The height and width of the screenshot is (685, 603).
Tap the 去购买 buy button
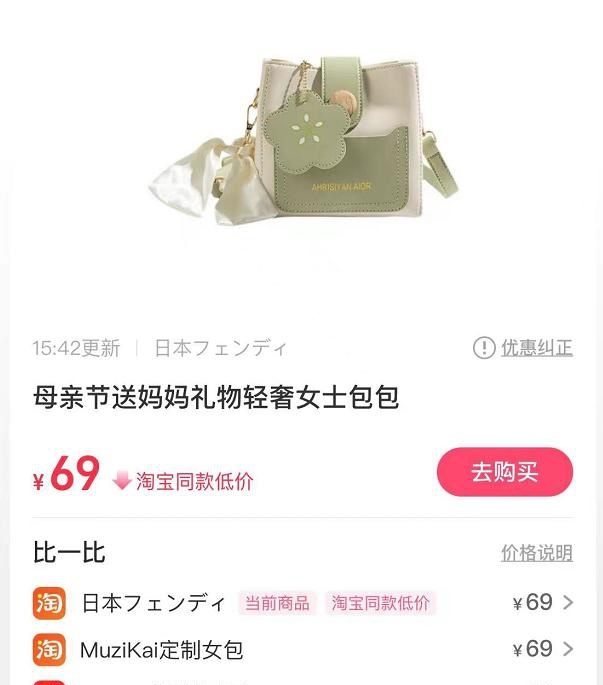[504, 472]
